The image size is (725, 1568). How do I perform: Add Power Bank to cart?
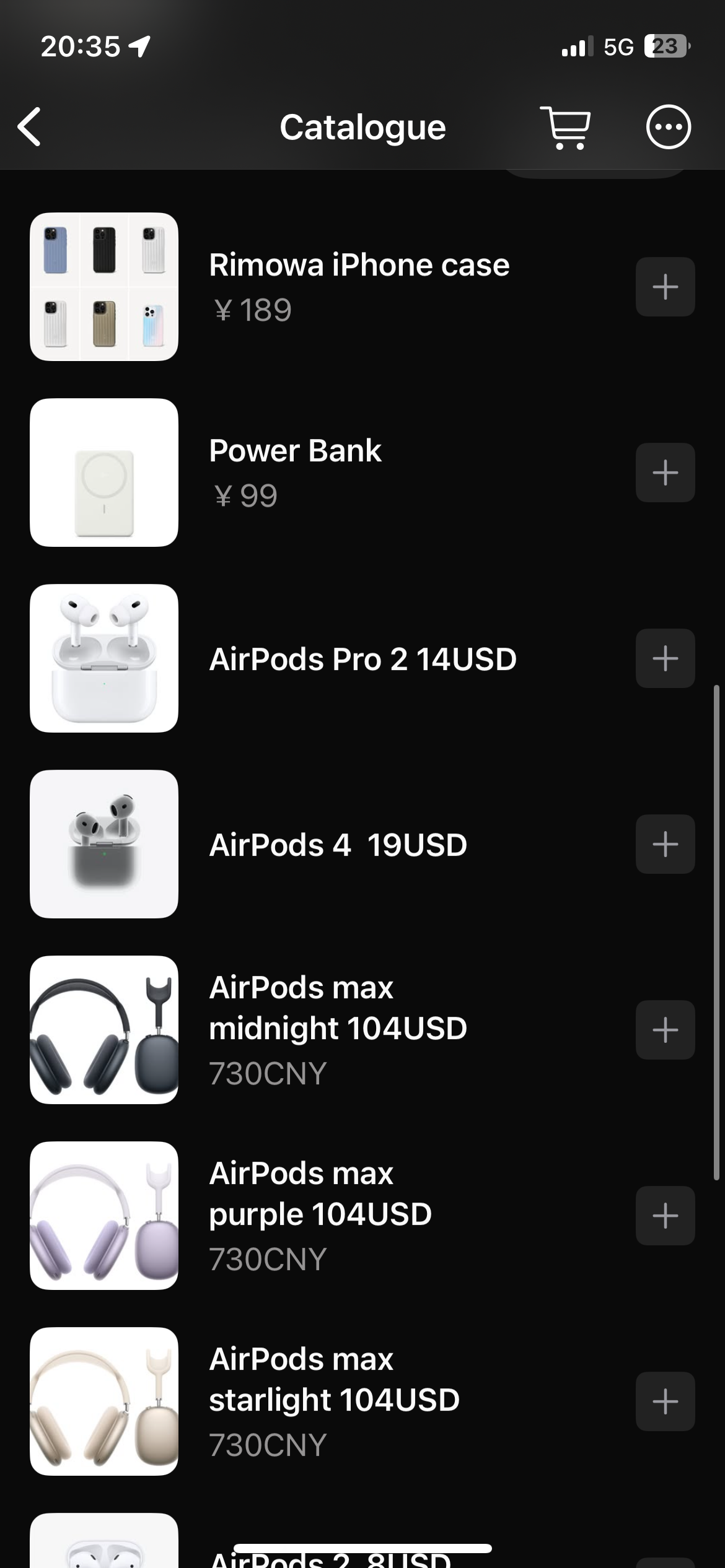665,473
